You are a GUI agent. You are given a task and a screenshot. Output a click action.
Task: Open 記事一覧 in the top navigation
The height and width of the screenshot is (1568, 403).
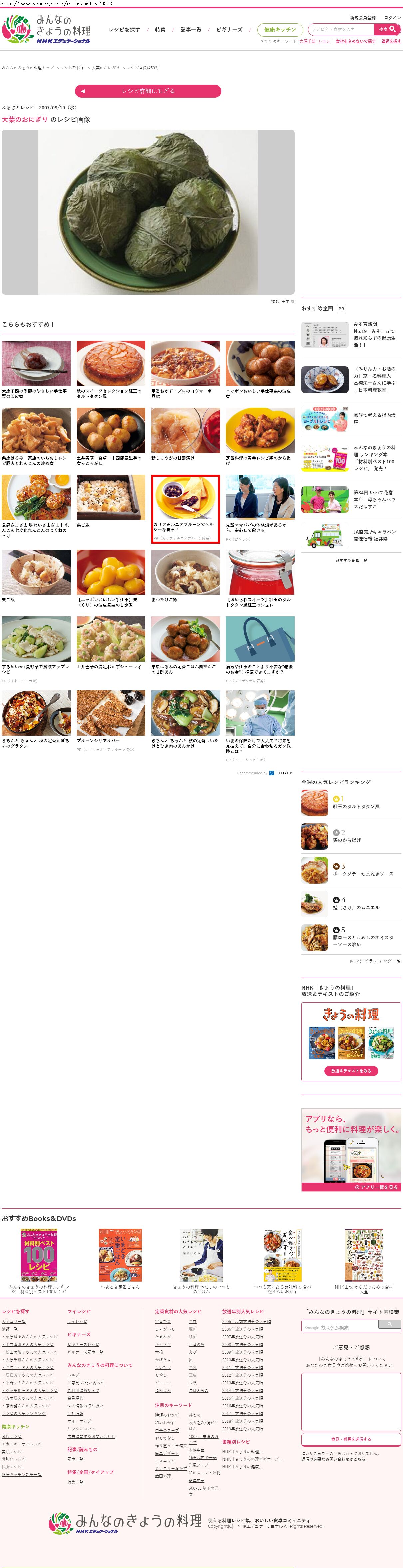[191, 30]
